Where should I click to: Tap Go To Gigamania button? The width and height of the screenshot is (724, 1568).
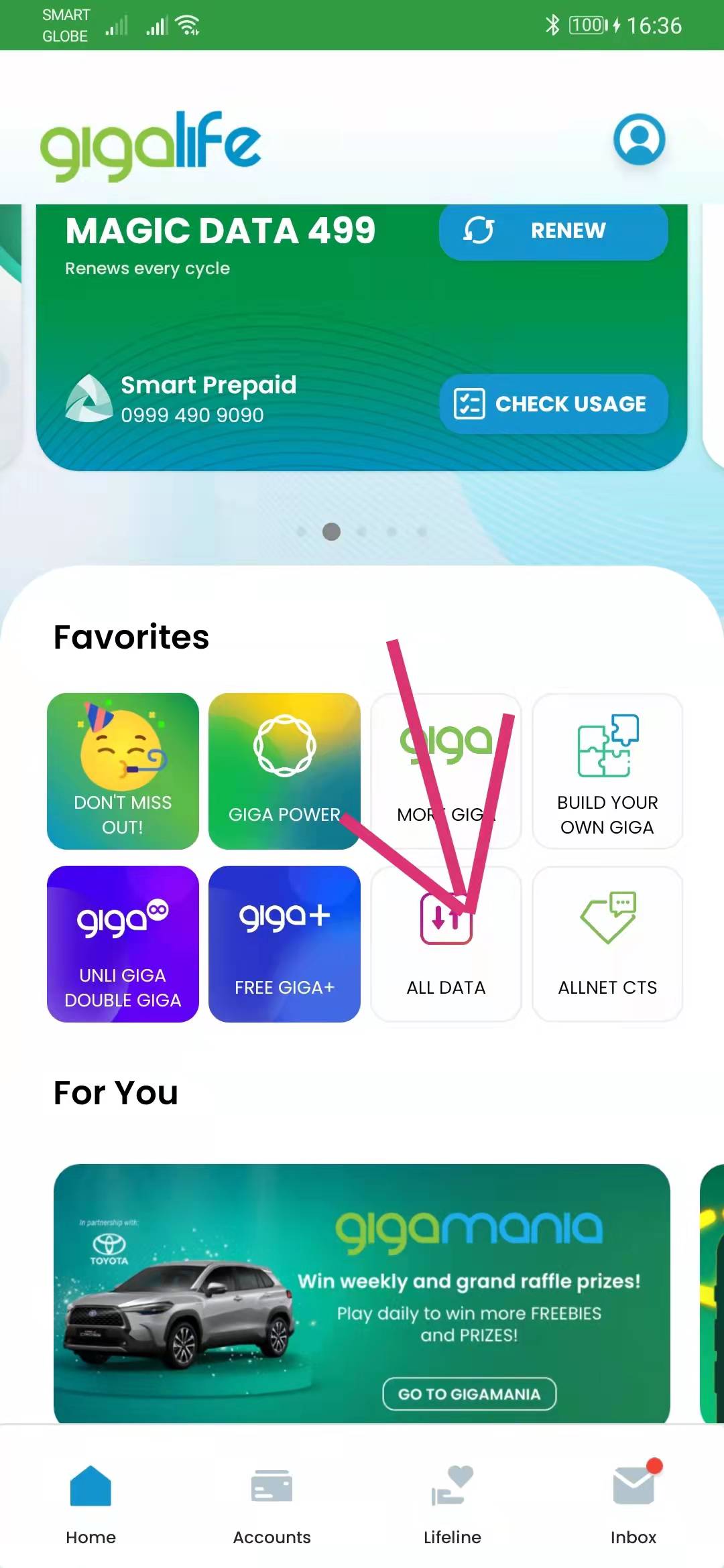(469, 1394)
